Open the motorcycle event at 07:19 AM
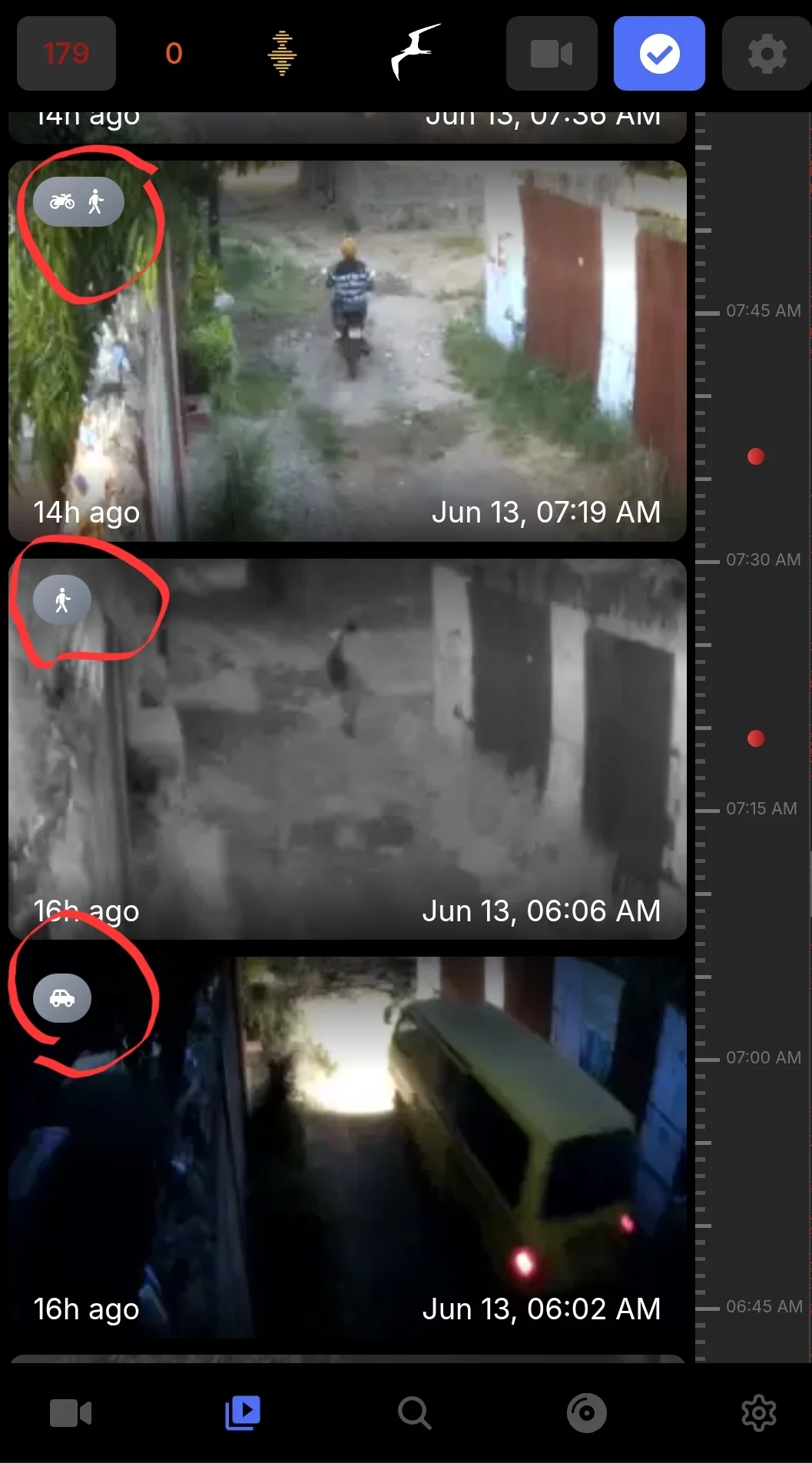The height and width of the screenshot is (1463, 812). pos(347,350)
